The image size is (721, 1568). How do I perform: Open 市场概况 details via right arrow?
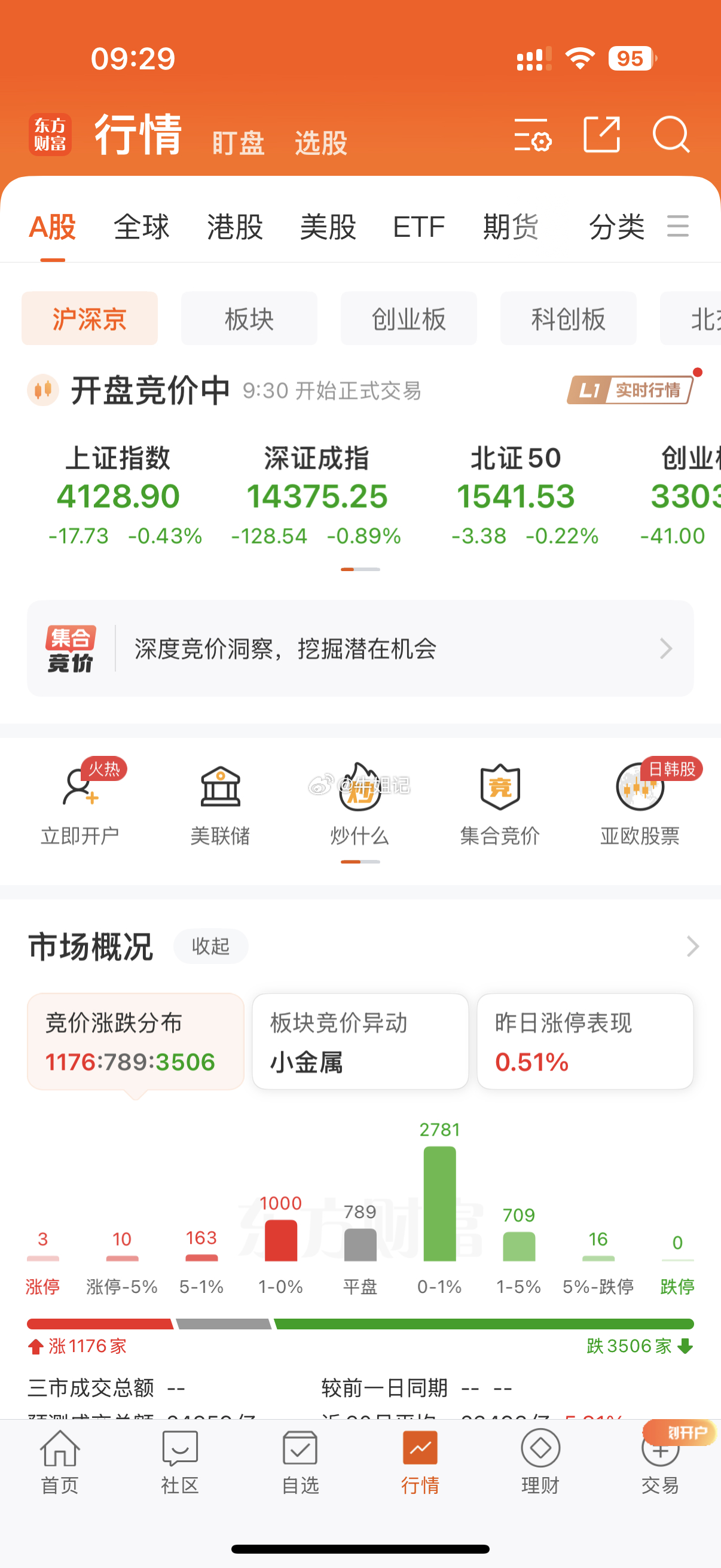[x=692, y=946]
